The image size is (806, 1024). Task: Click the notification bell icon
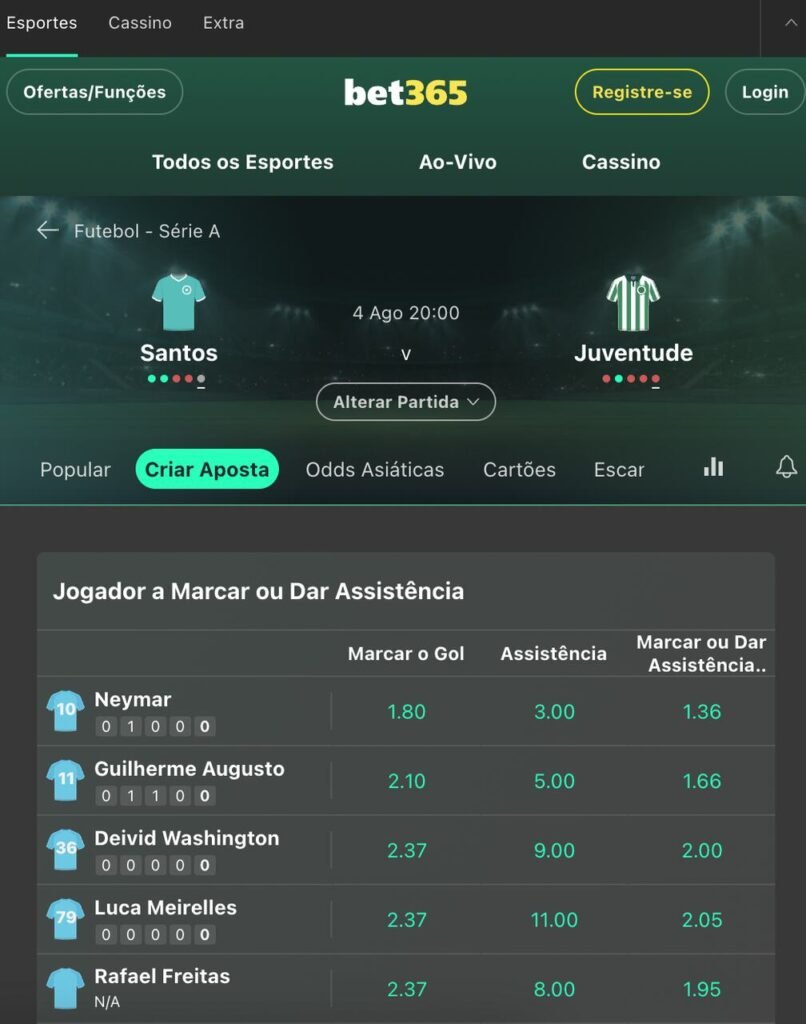coord(786,467)
